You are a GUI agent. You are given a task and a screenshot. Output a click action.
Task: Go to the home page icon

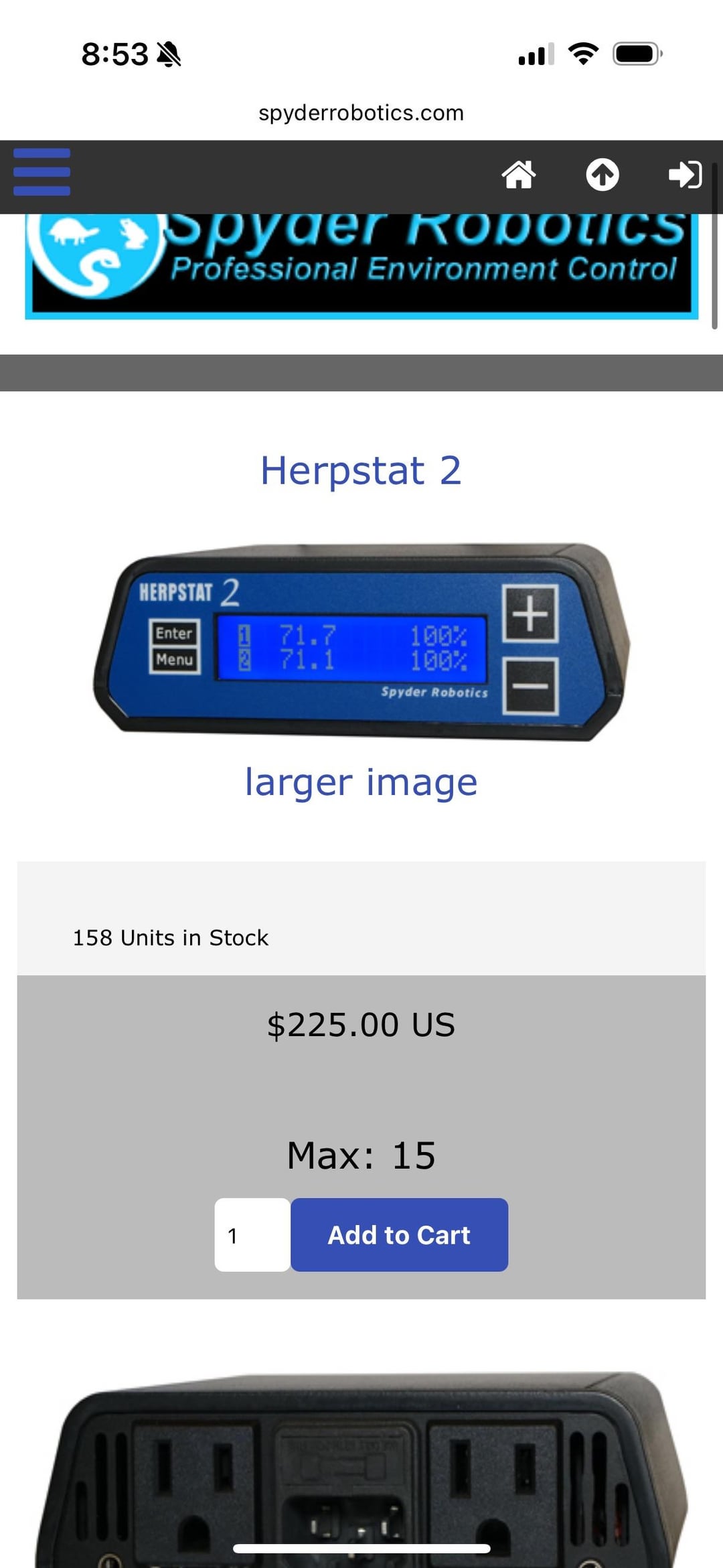(x=519, y=175)
